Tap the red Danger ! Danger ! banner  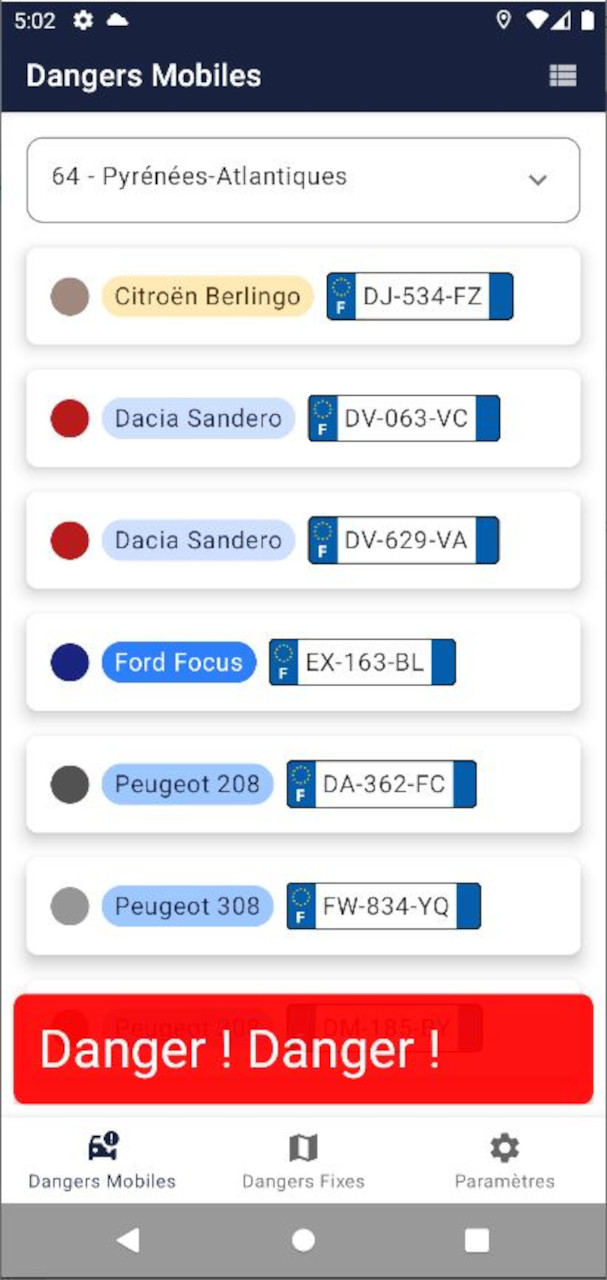coord(303,1050)
